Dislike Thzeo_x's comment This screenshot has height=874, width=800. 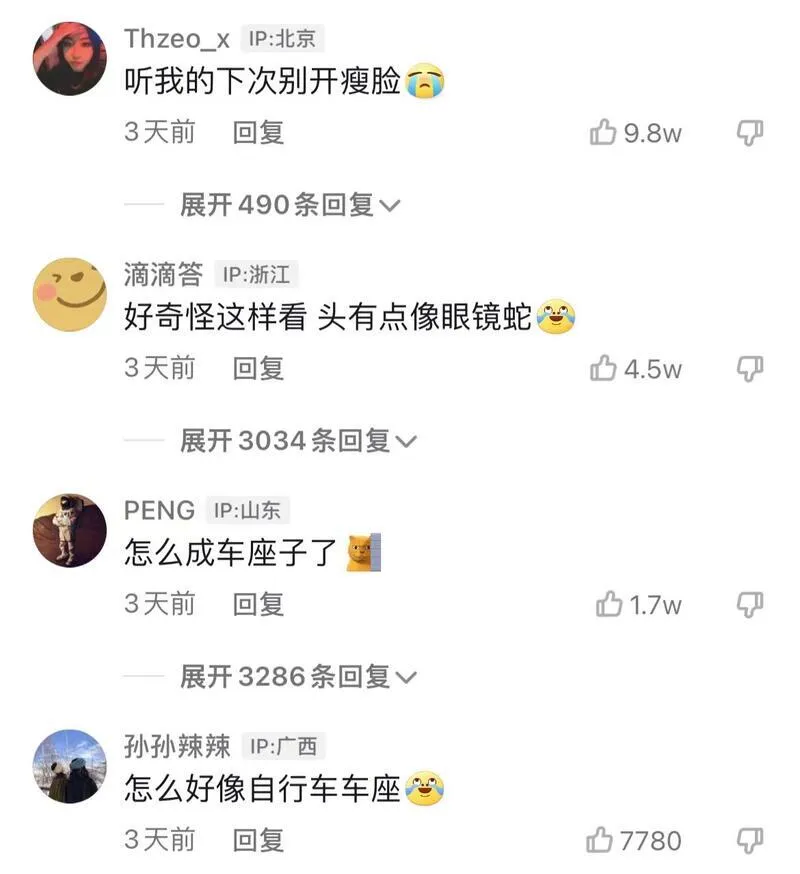tap(750, 132)
